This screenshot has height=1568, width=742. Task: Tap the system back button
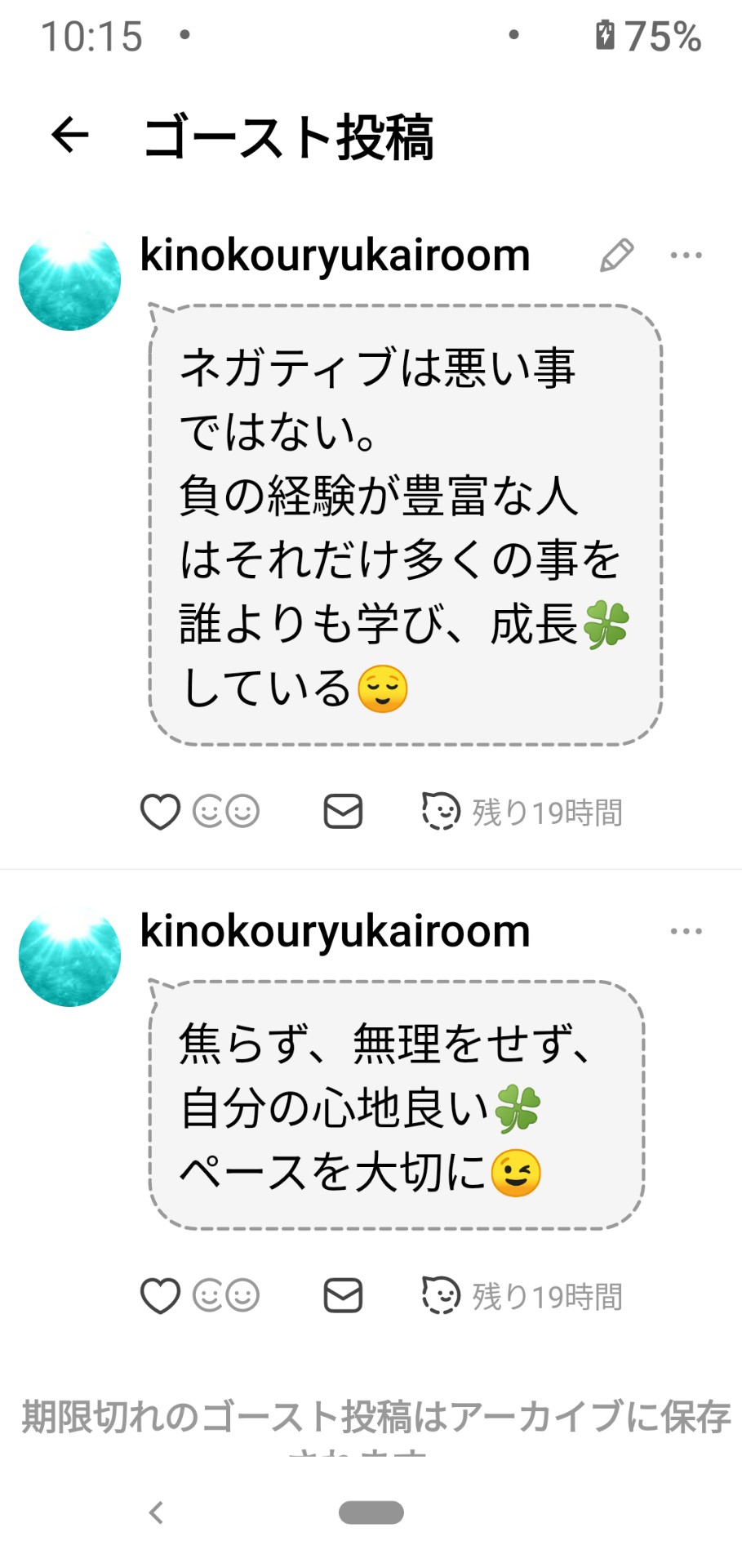coord(157,1512)
